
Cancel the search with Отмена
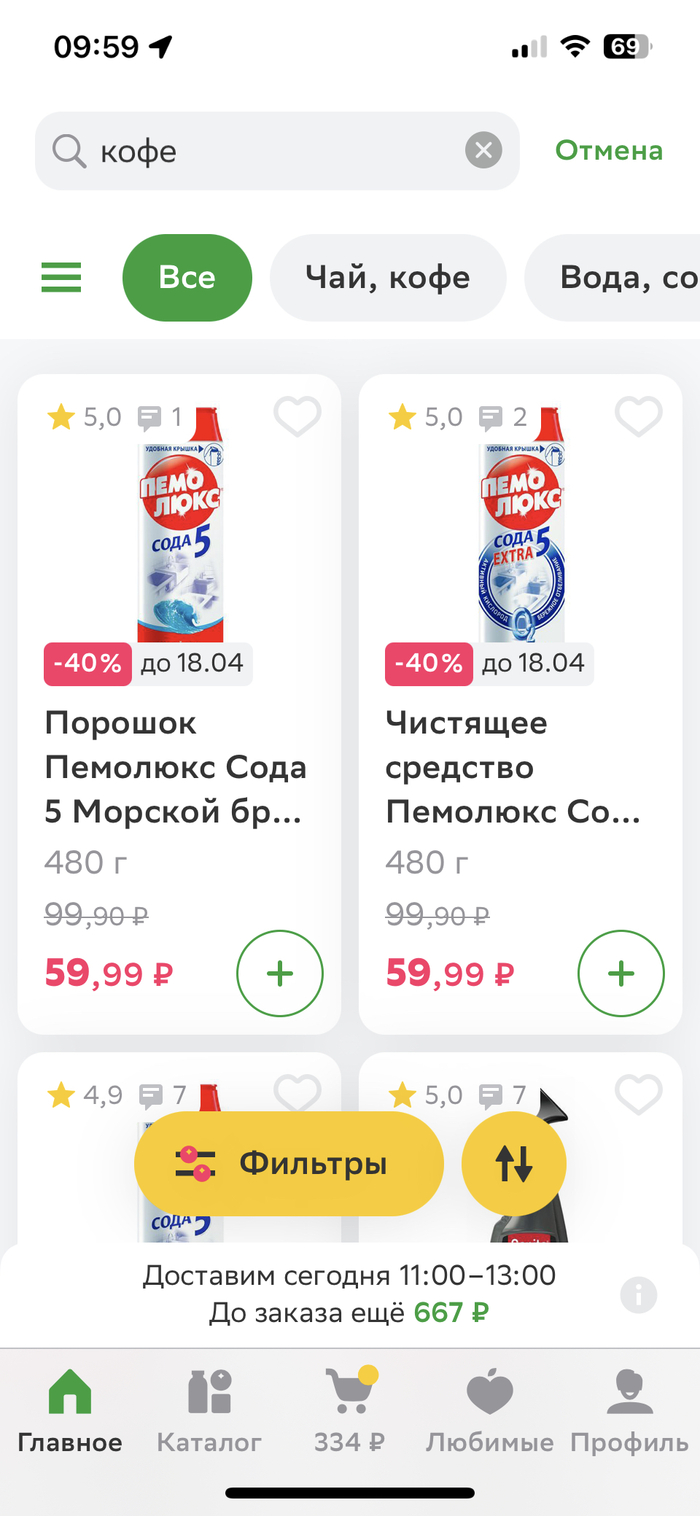tap(608, 151)
